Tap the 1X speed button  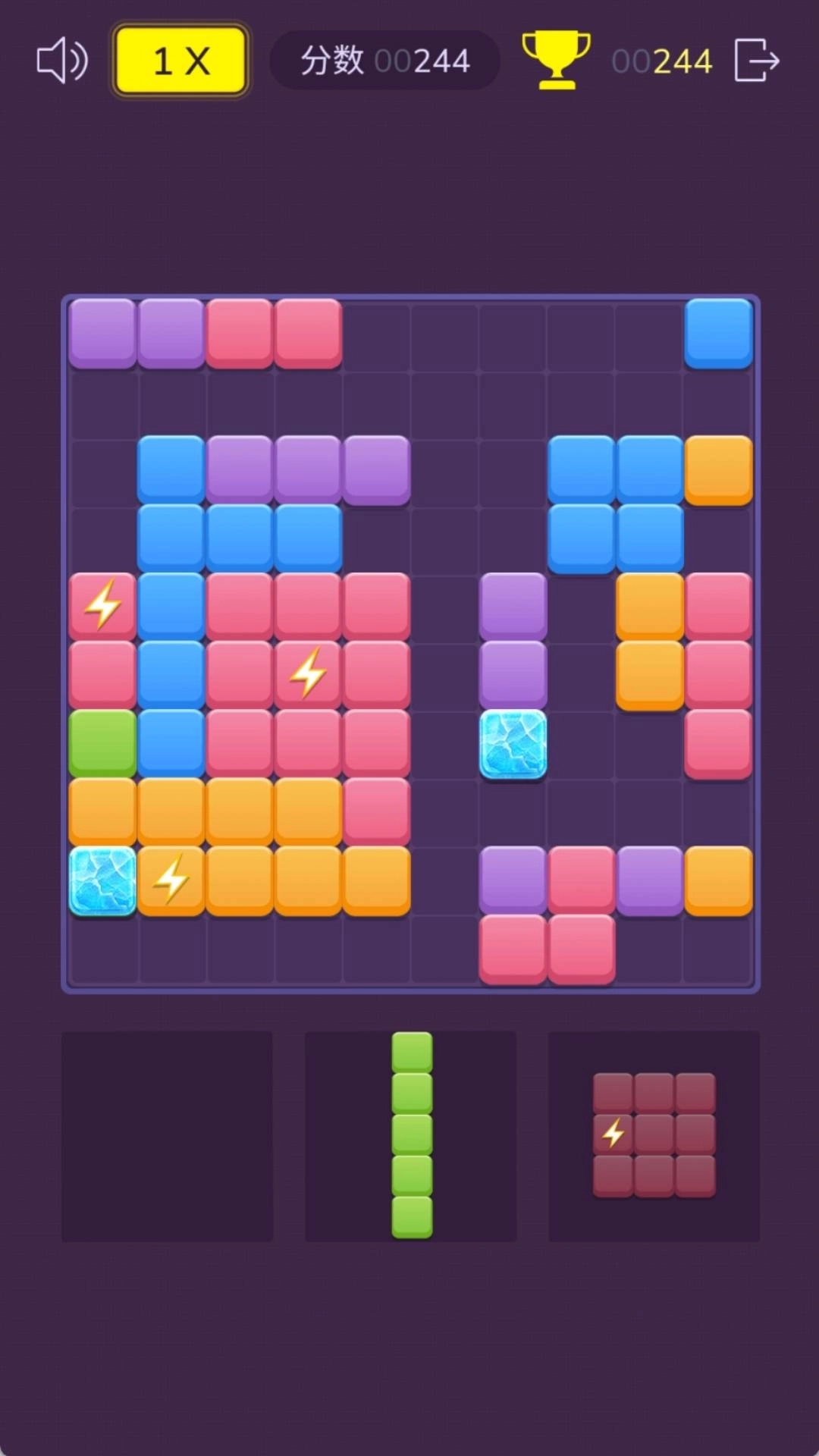[180, 61]
